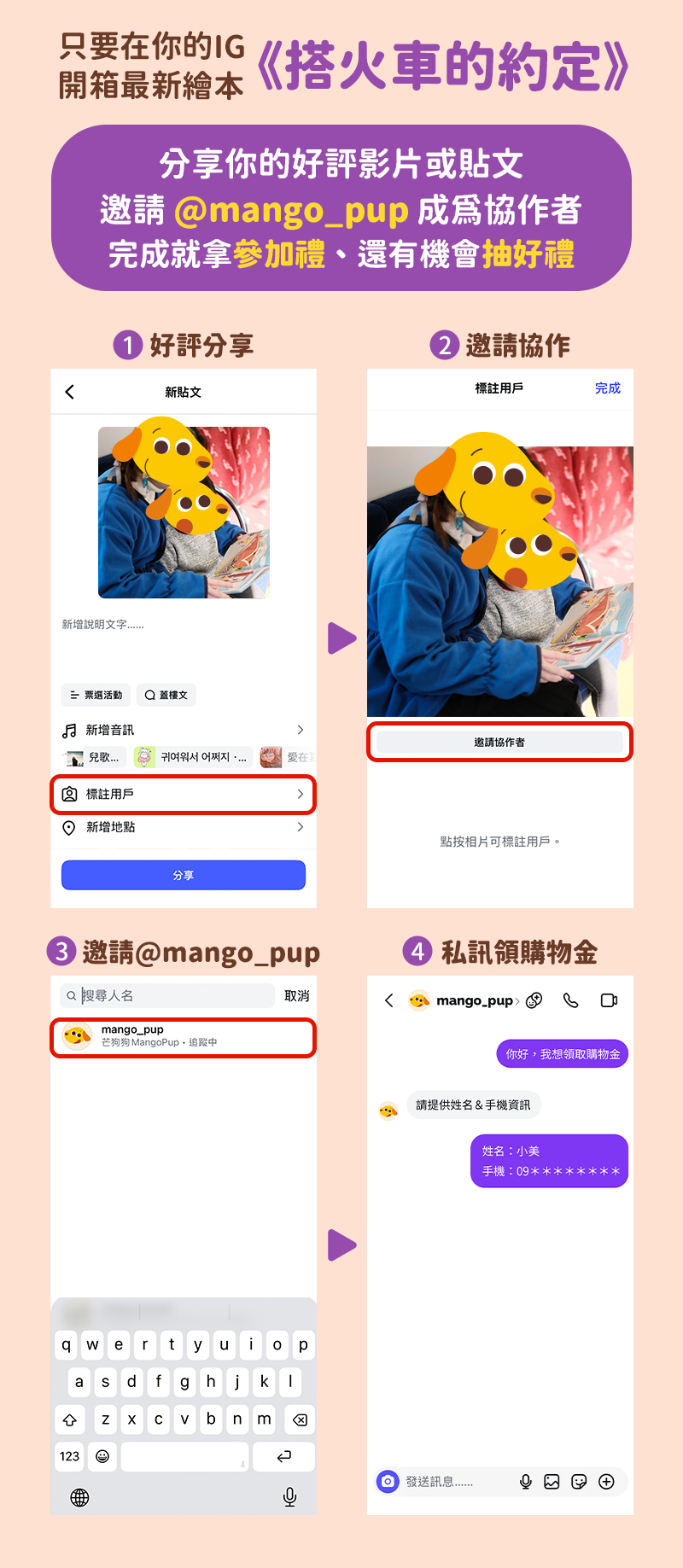The height and width of the screenshot is (1568, 683).
Task: Select the 新增音訊 music note icon
Action: pos(71,730)
